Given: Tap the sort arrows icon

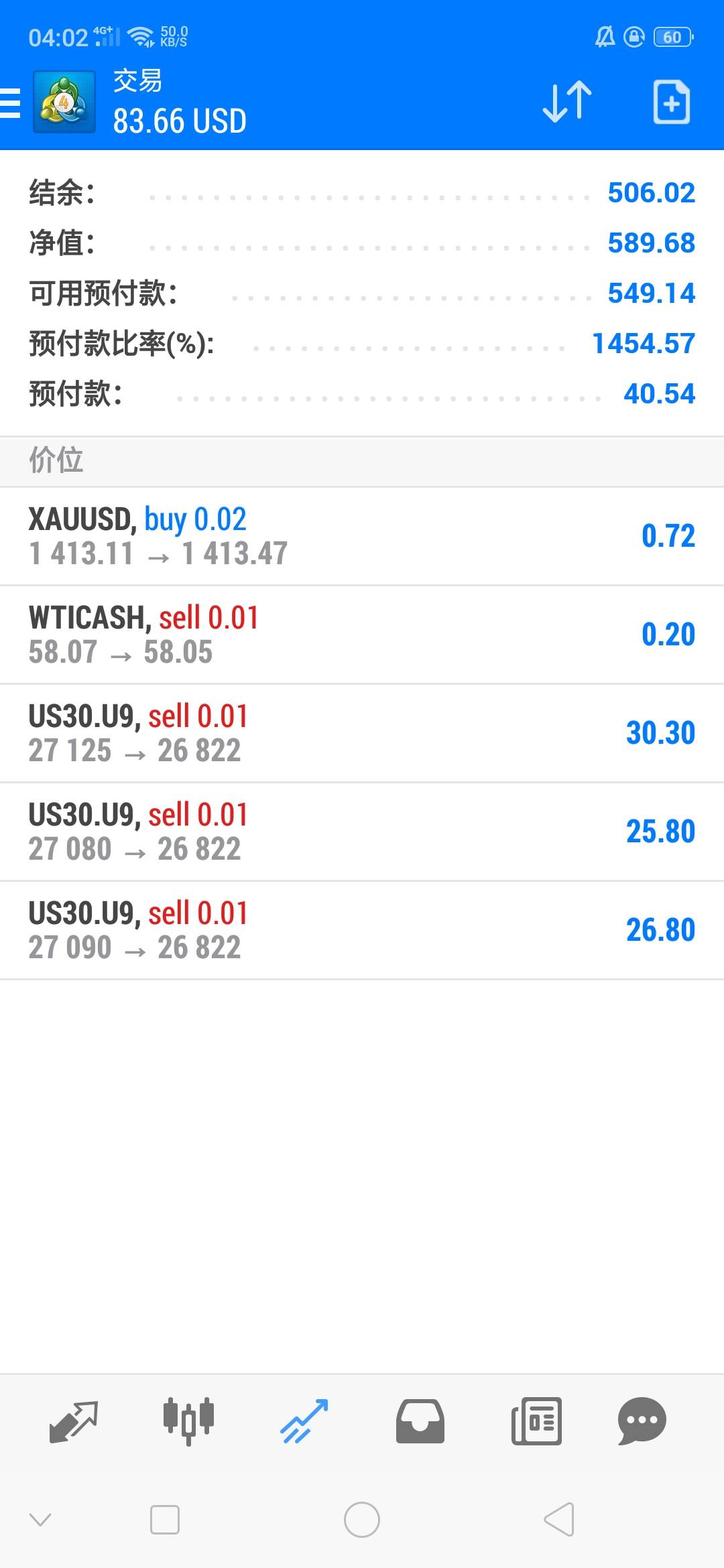Looking at the screenshot, I should (567, 102).
